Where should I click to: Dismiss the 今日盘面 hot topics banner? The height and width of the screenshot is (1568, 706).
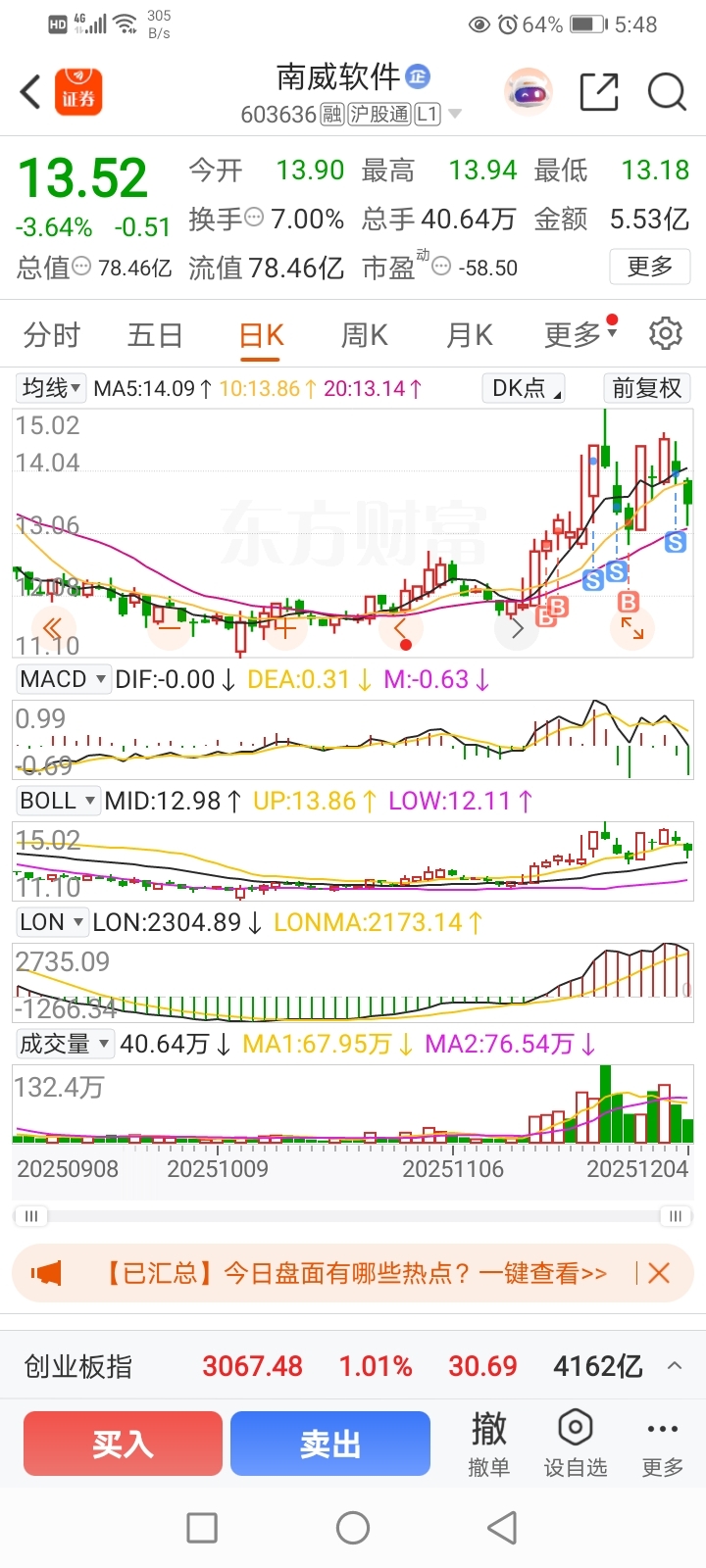pos(659,1273)
